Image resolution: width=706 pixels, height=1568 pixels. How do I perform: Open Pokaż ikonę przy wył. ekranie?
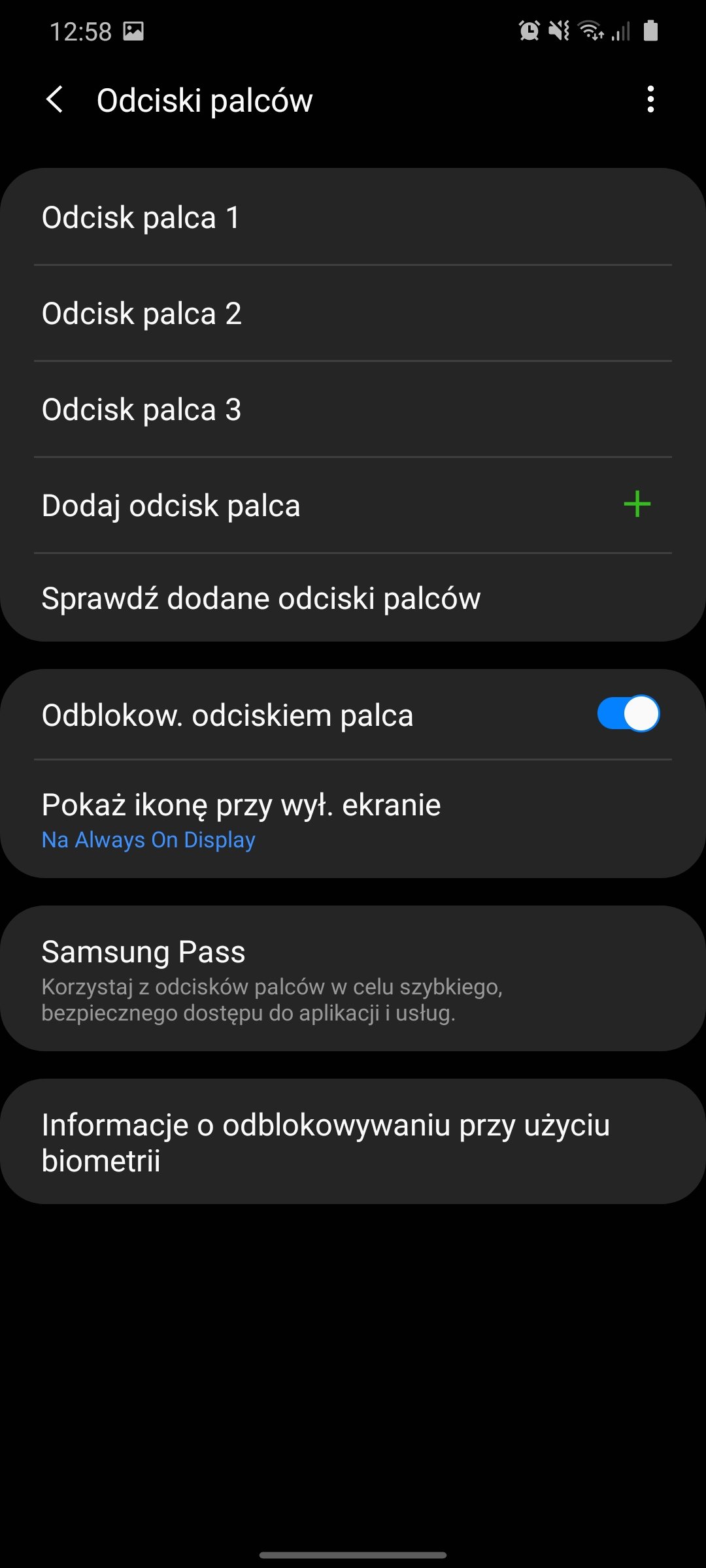point(353,819)
